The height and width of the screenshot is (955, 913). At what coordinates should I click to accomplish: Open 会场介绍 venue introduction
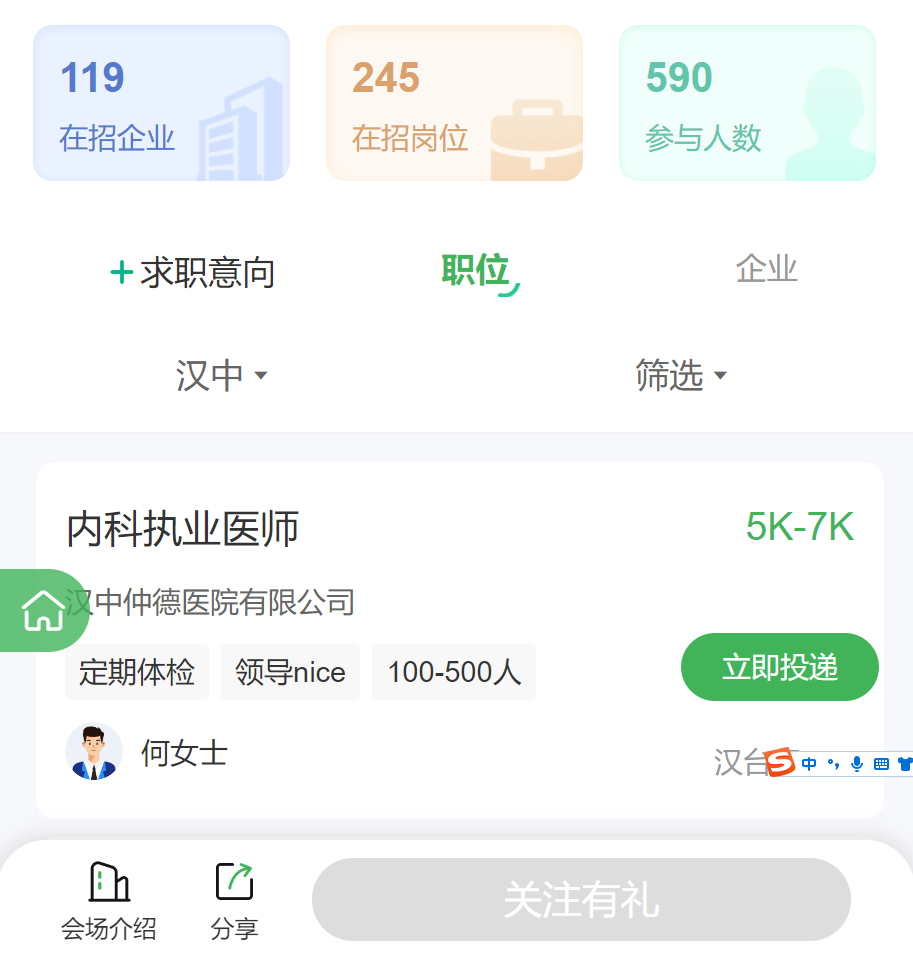click(x=109, y=901)
